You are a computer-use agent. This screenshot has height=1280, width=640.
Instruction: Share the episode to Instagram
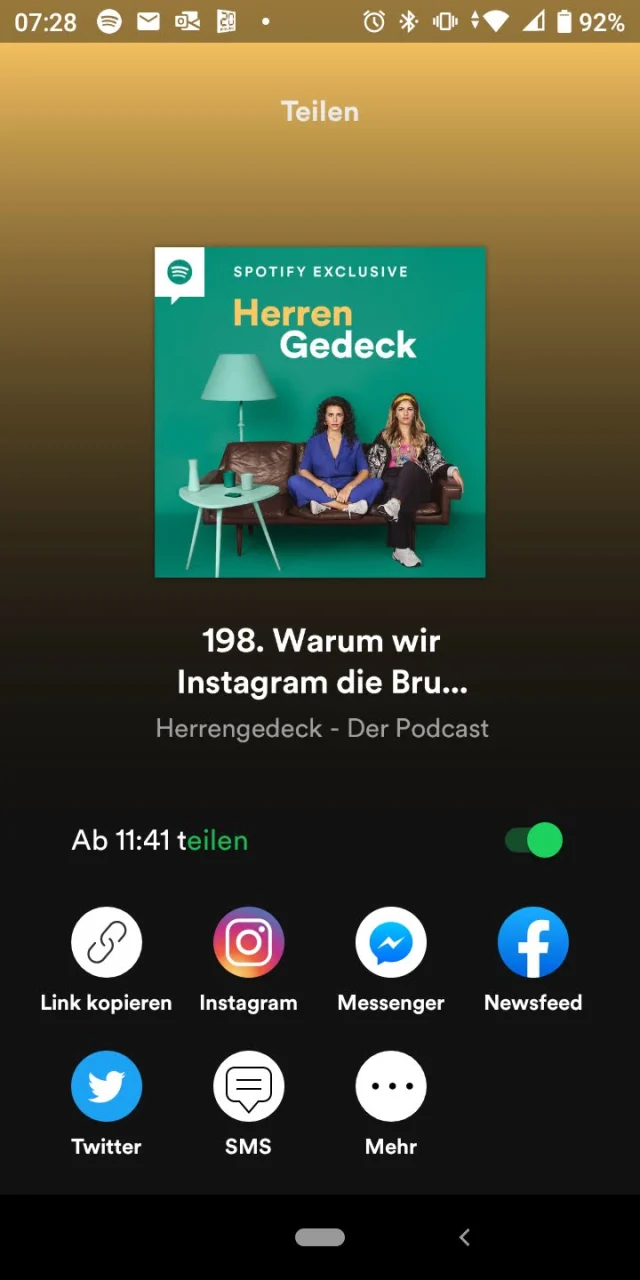click(248, 942)
